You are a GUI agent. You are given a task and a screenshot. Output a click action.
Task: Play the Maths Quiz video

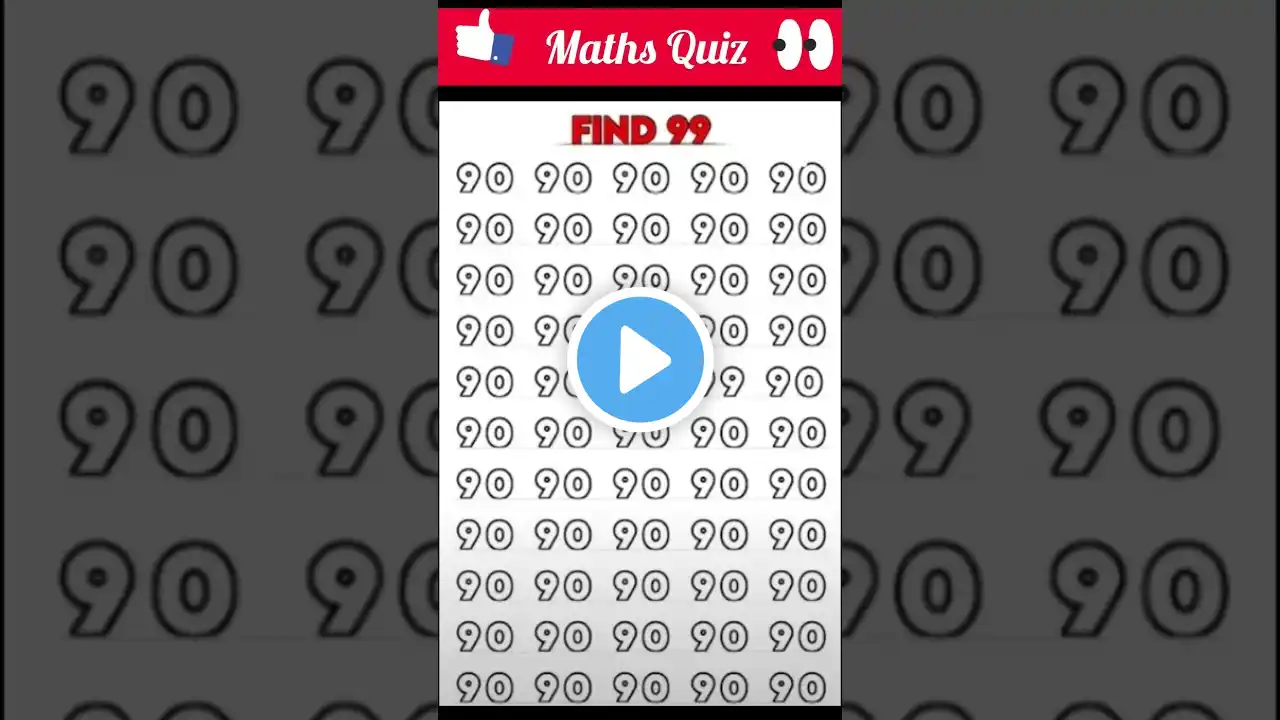[640, 359]
